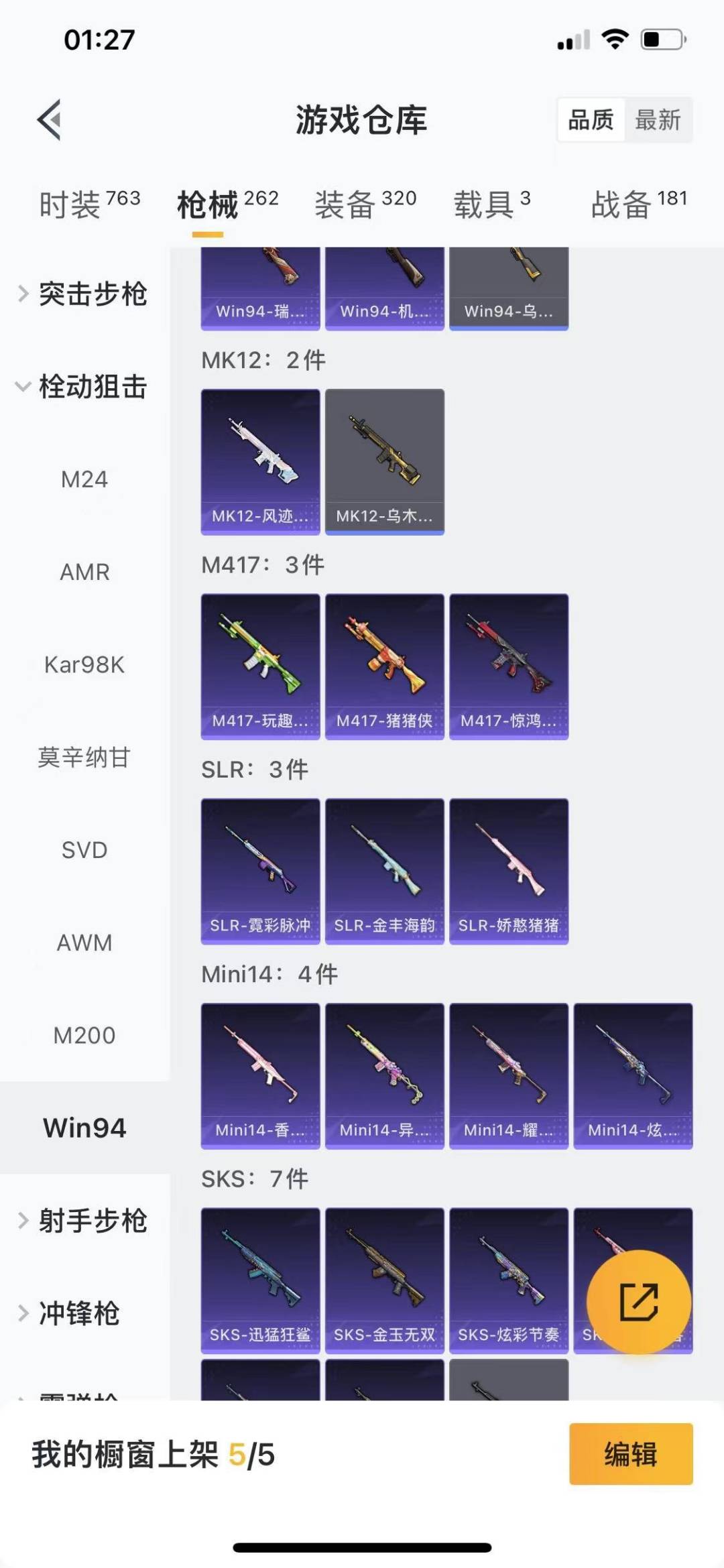Open the SKS-迅猛狂鲨 skin
Viewport: 724px width, 1568px height.
pyautogui.click(x=260, y=1280)
